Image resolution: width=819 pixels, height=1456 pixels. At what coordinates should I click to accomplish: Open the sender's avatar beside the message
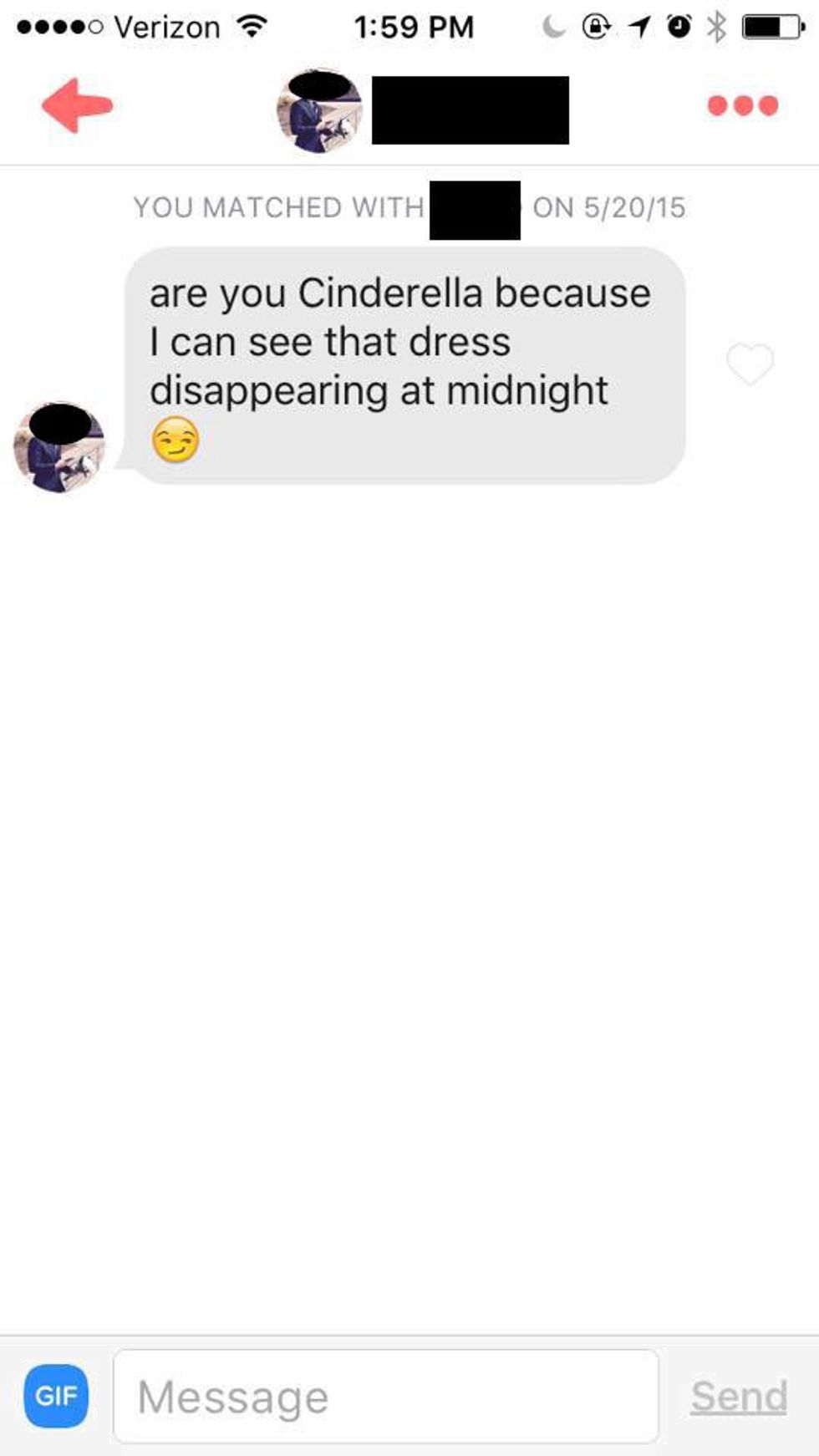(59, 447)
